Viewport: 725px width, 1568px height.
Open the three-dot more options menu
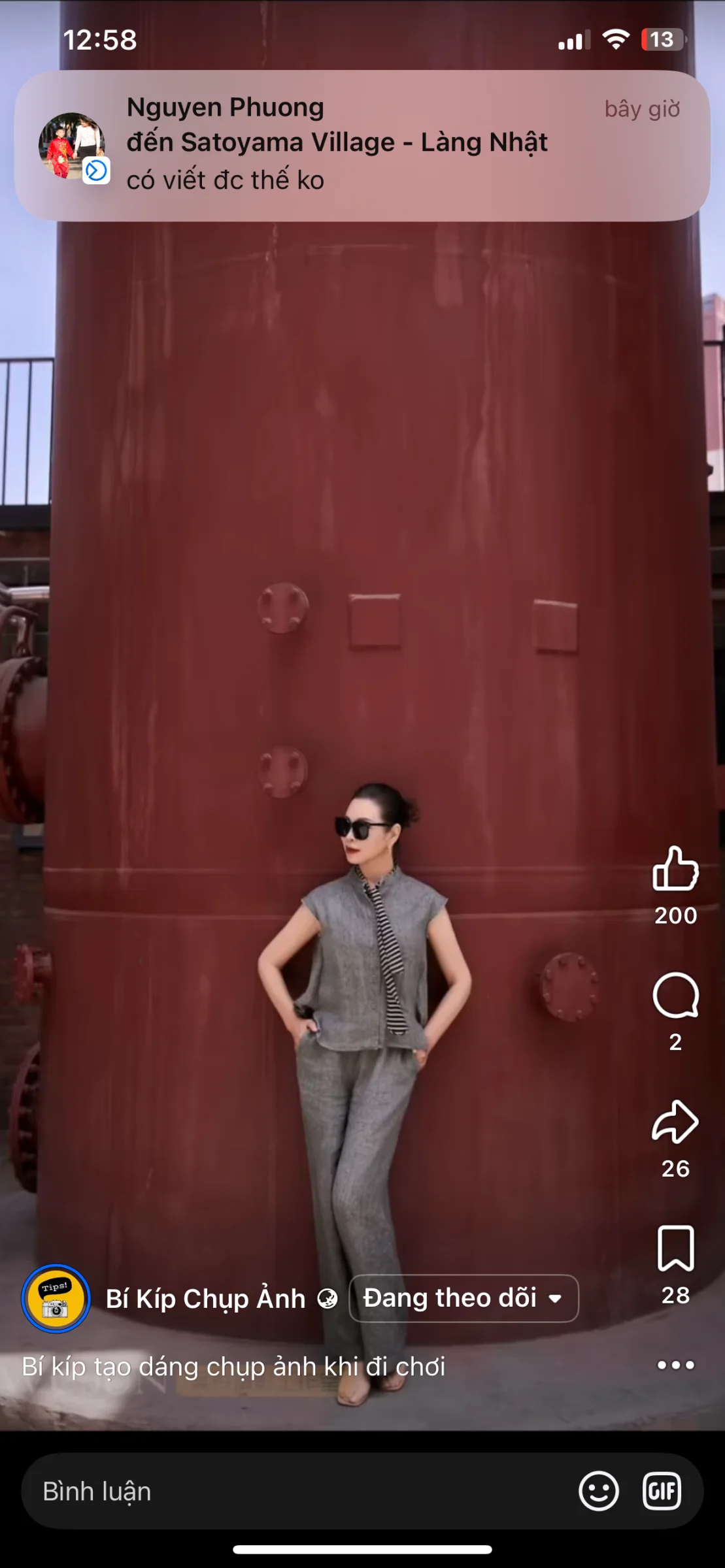coord(675,1365)
